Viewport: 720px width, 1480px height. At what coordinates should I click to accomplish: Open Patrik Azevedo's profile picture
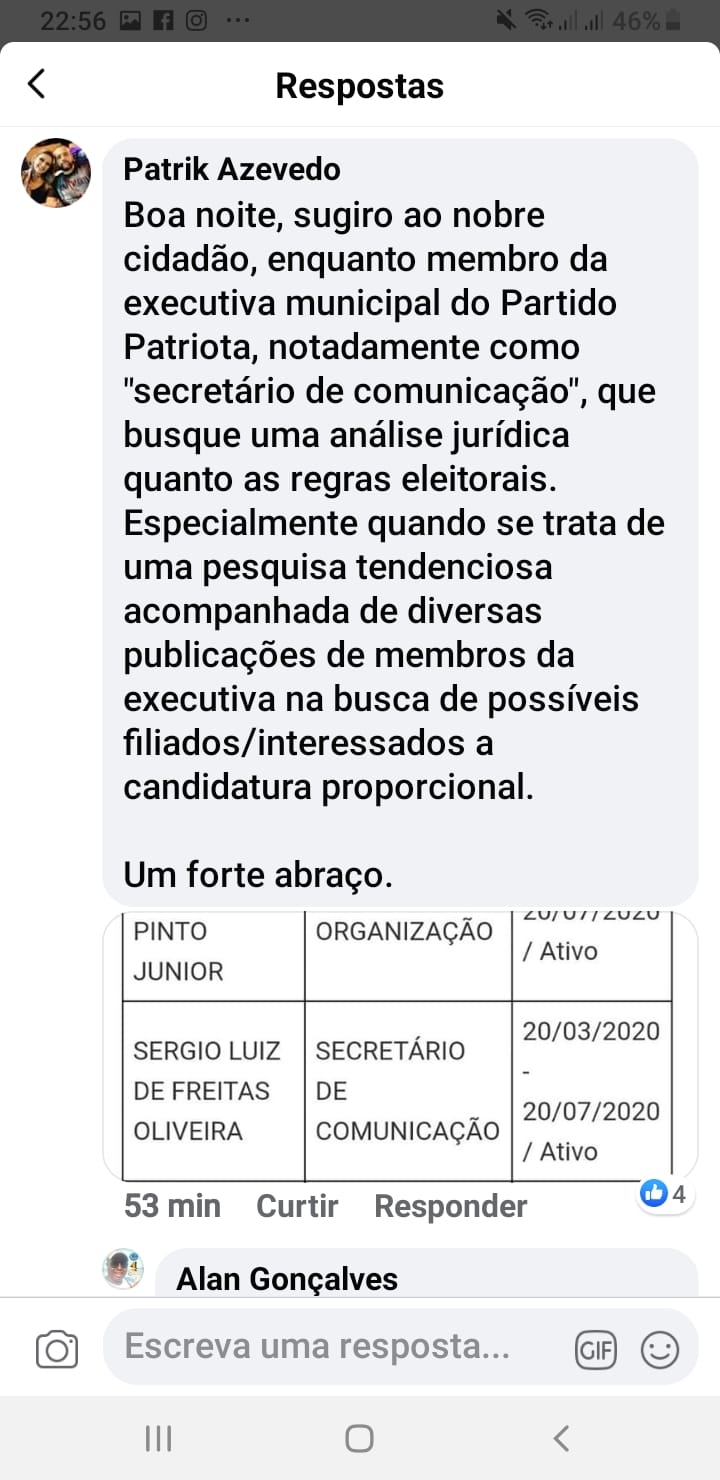(56, 172)
